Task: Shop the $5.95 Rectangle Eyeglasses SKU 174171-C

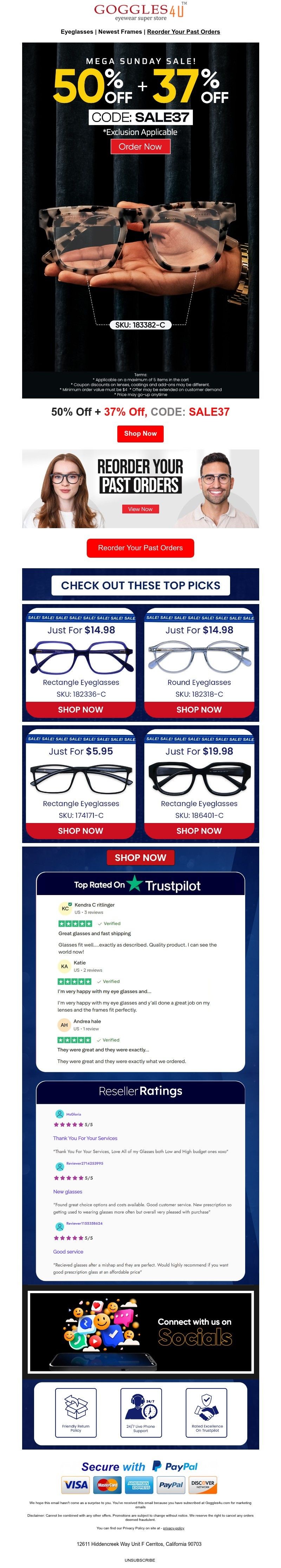Action: (80, 831)
